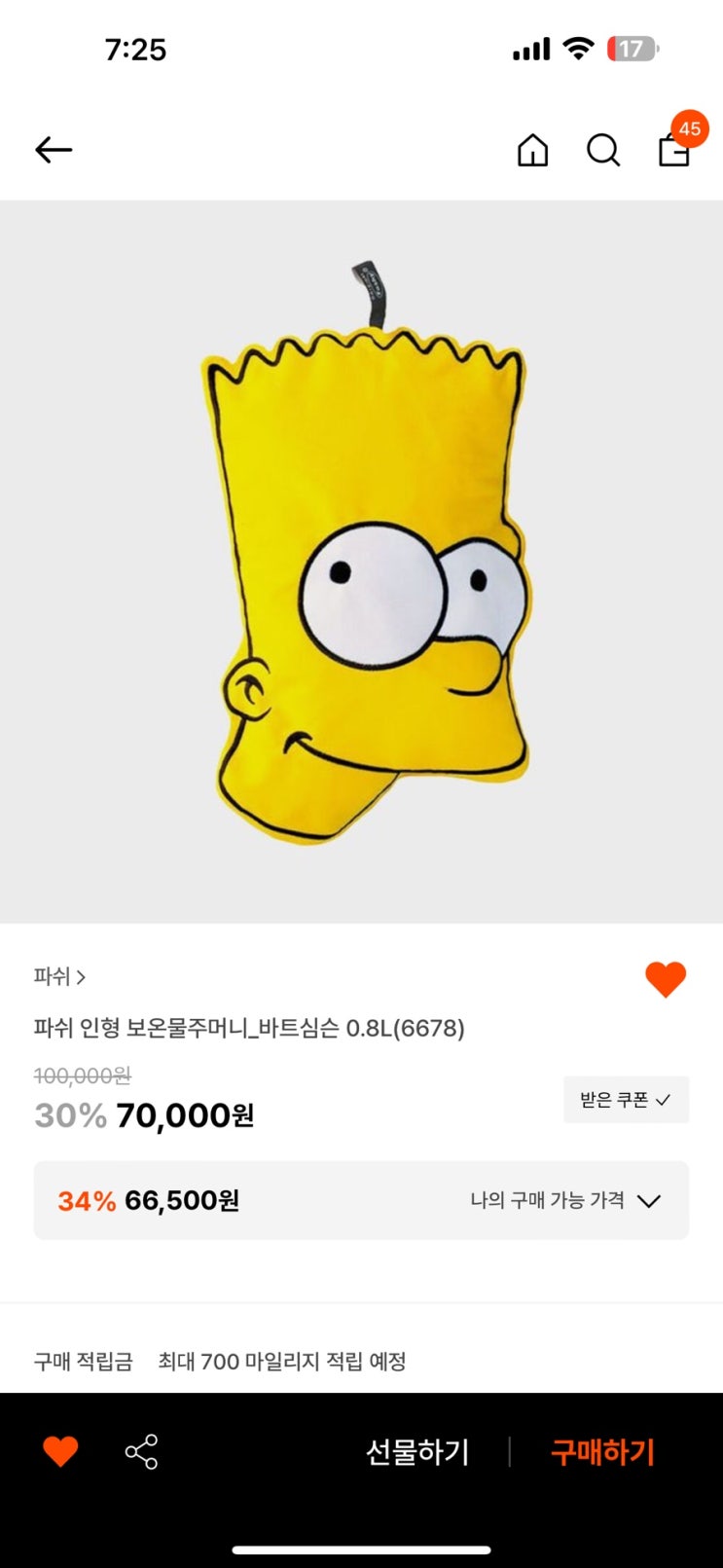Unlike the product using the heart beside 파쉬

[666, 979]
